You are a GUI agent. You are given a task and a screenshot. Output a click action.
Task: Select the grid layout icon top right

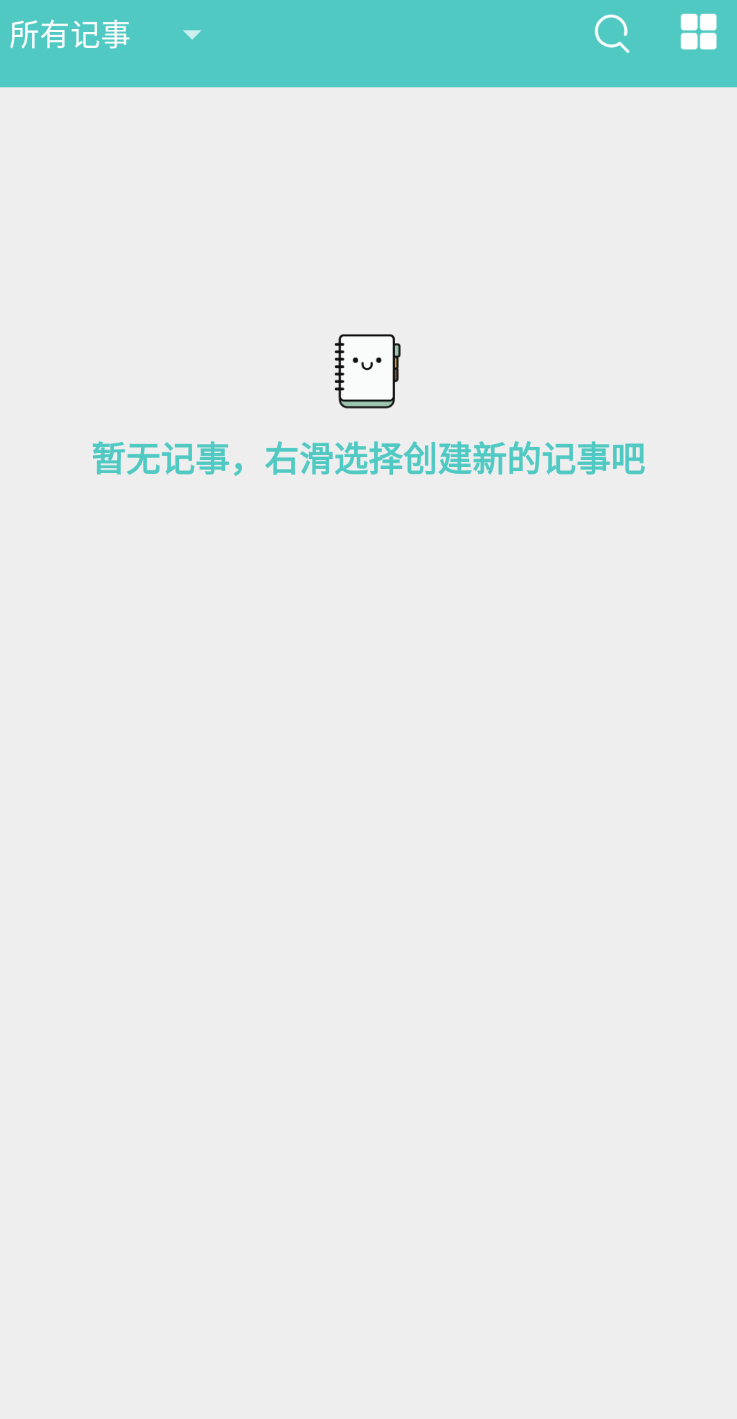698,31
